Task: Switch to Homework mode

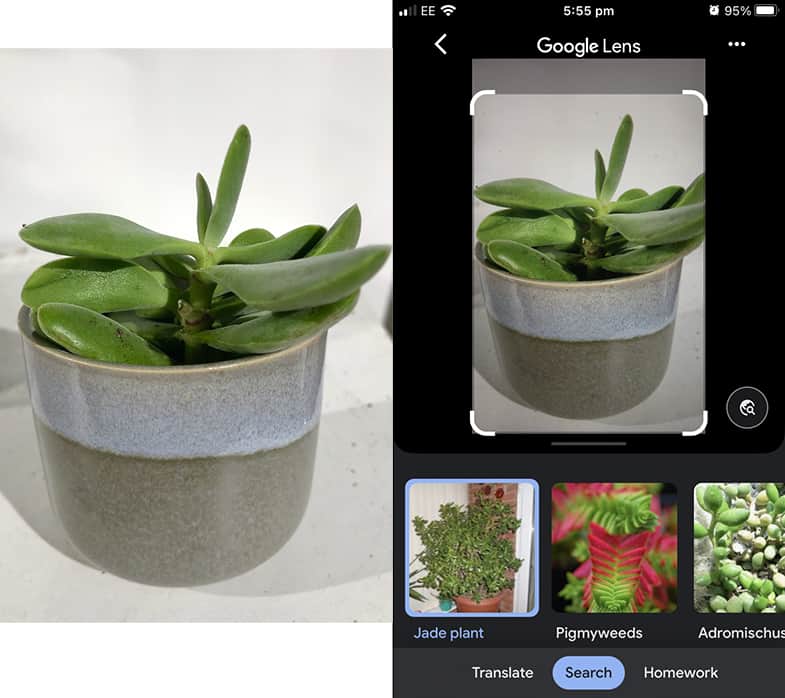Action: coord(681,673)
